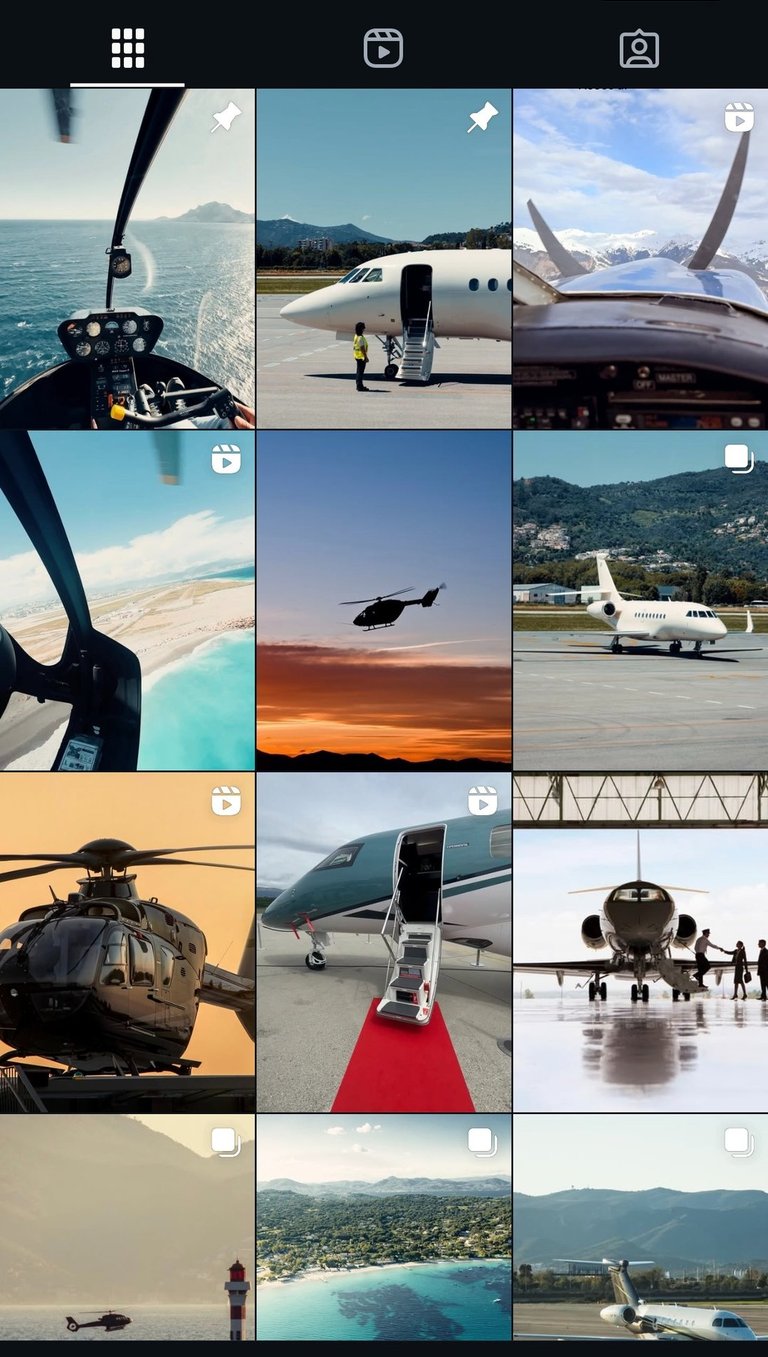Open the helicopter silhouette at sunset post
768x1357 pixels.
[x=384, y=601]
